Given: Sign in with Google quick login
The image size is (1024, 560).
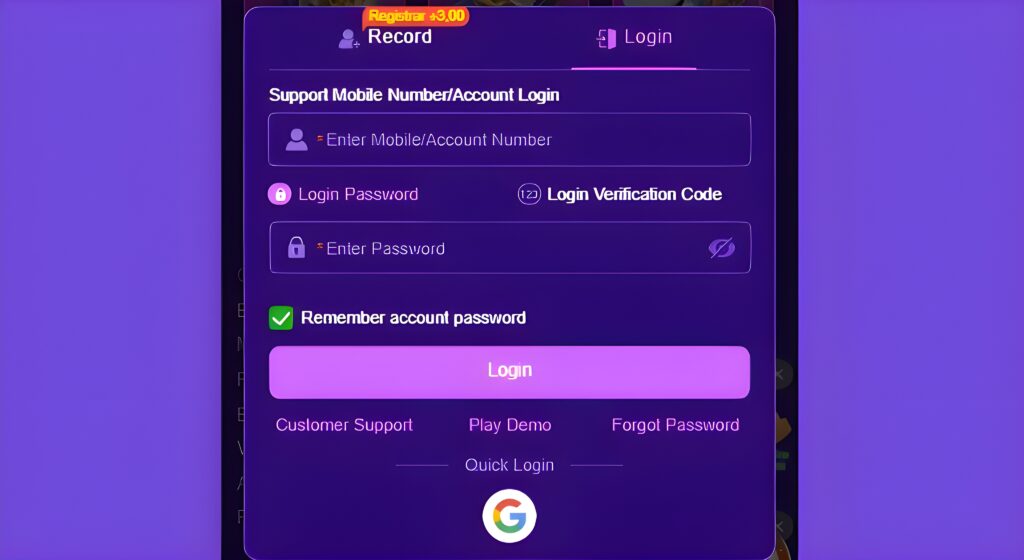Looking at the screenshot, I should coord(509,516).
